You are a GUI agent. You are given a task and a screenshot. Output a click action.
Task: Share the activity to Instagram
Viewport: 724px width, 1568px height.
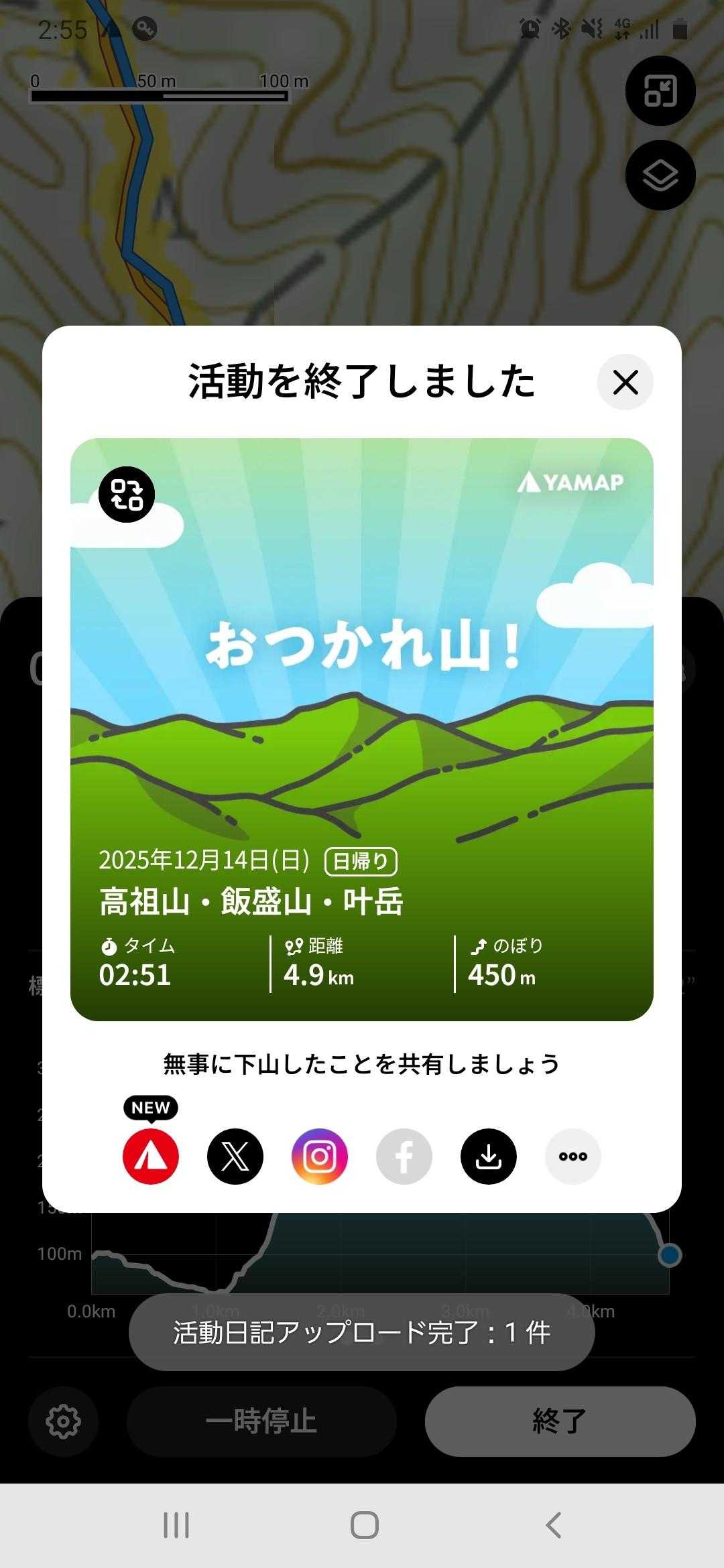click(320, 1156)
